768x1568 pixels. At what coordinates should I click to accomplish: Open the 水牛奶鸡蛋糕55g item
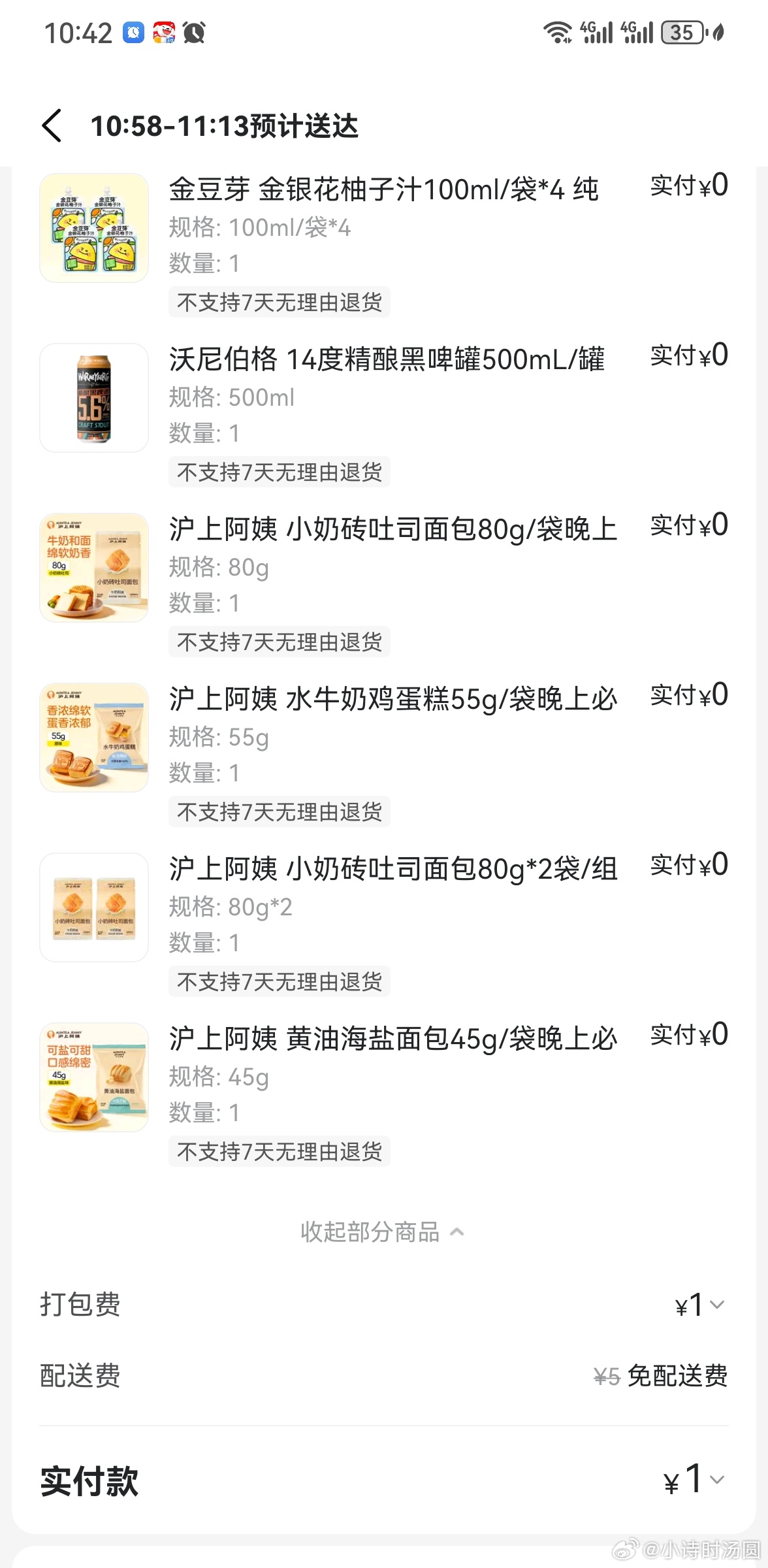[392, 700]
